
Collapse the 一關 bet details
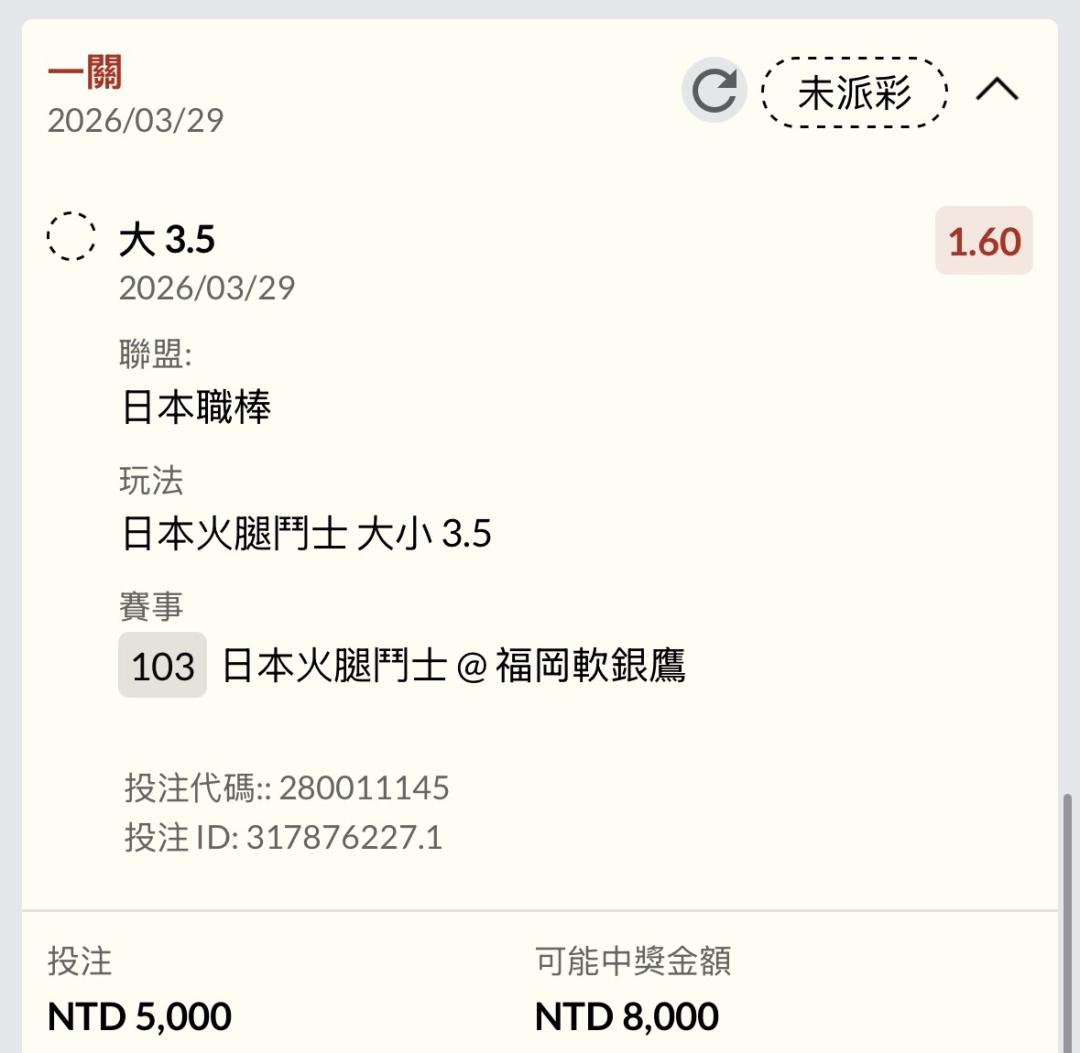tap(997, 91)
